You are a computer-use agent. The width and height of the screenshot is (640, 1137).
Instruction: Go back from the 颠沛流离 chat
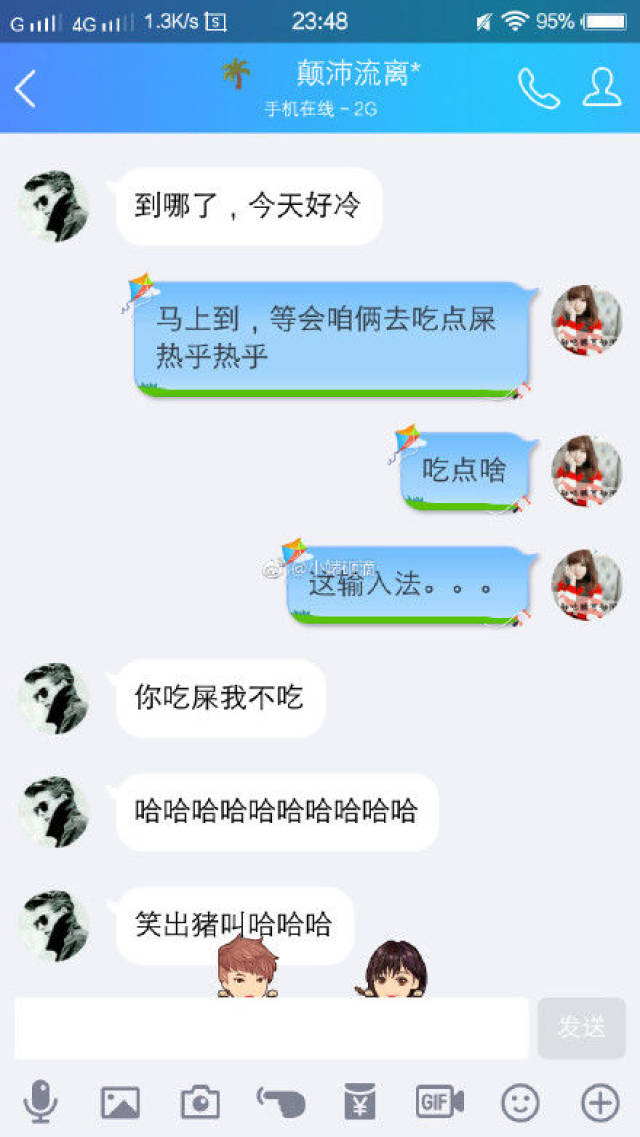[26, 89]
